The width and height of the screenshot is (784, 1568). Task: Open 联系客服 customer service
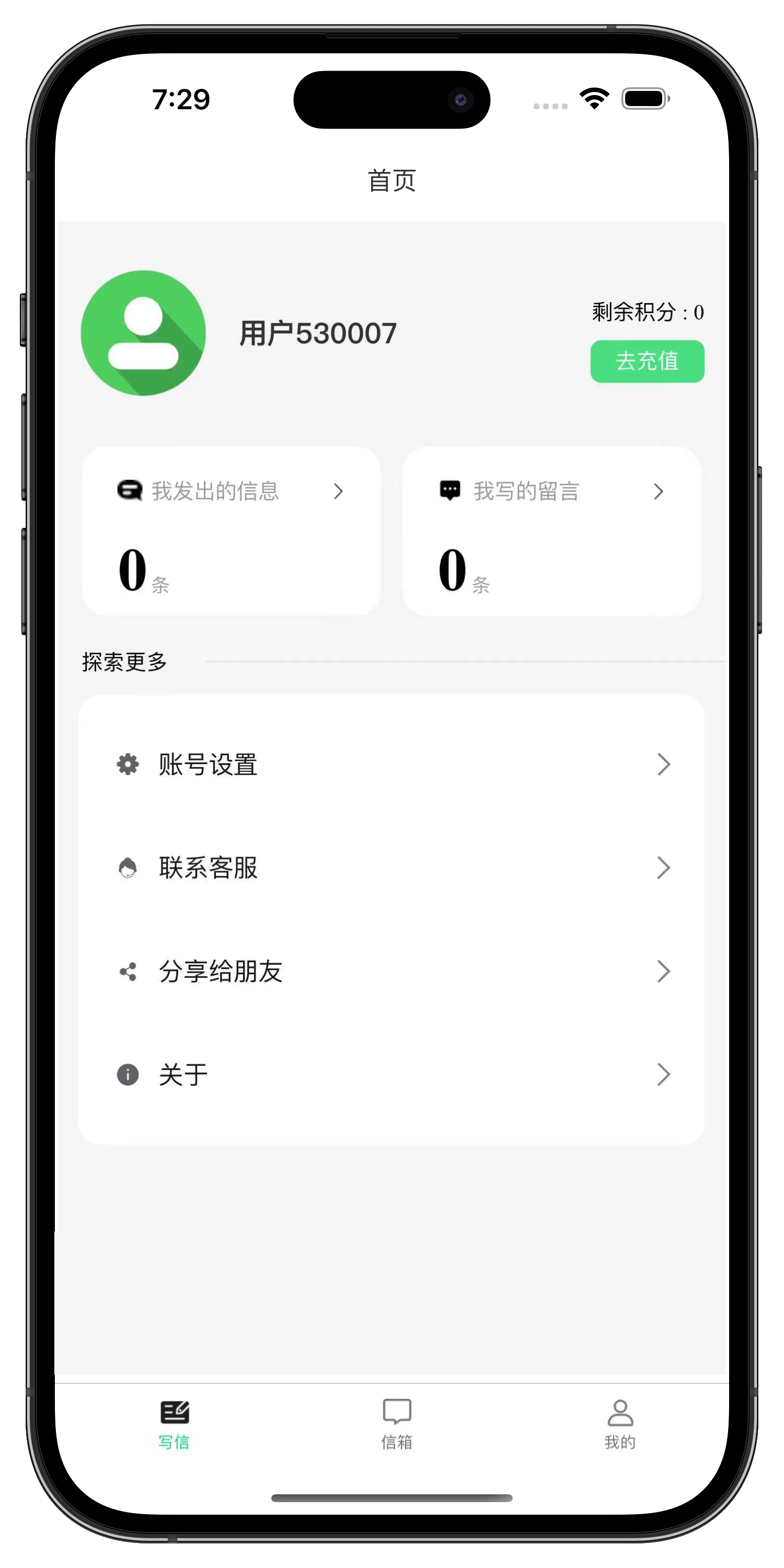point(391,868)
